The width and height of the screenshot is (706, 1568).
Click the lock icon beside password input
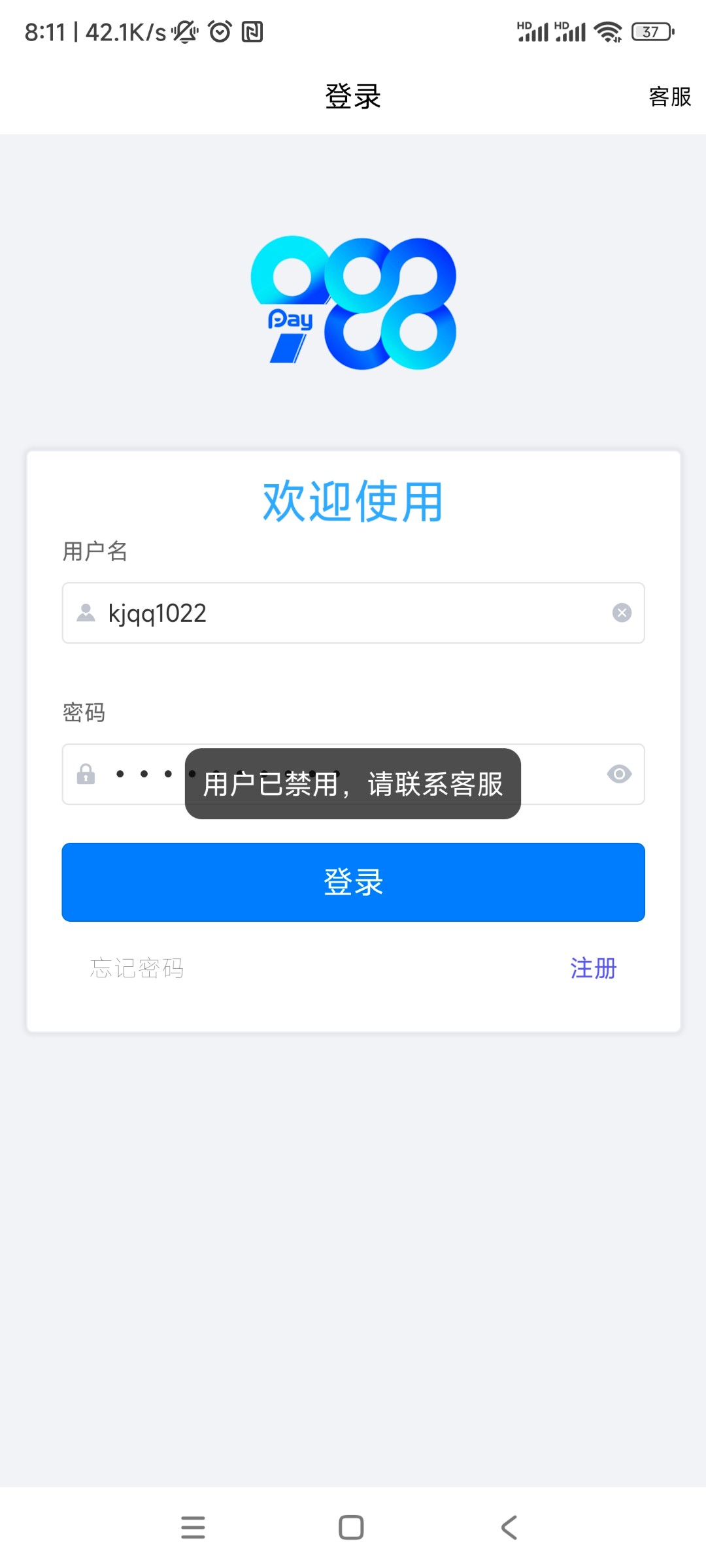(87, 775)
